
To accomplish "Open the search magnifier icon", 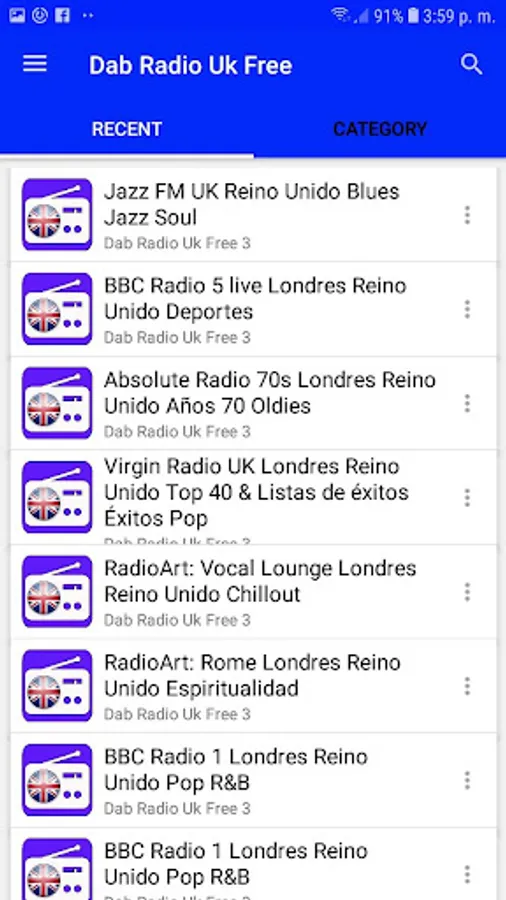I will click(472, 64).
